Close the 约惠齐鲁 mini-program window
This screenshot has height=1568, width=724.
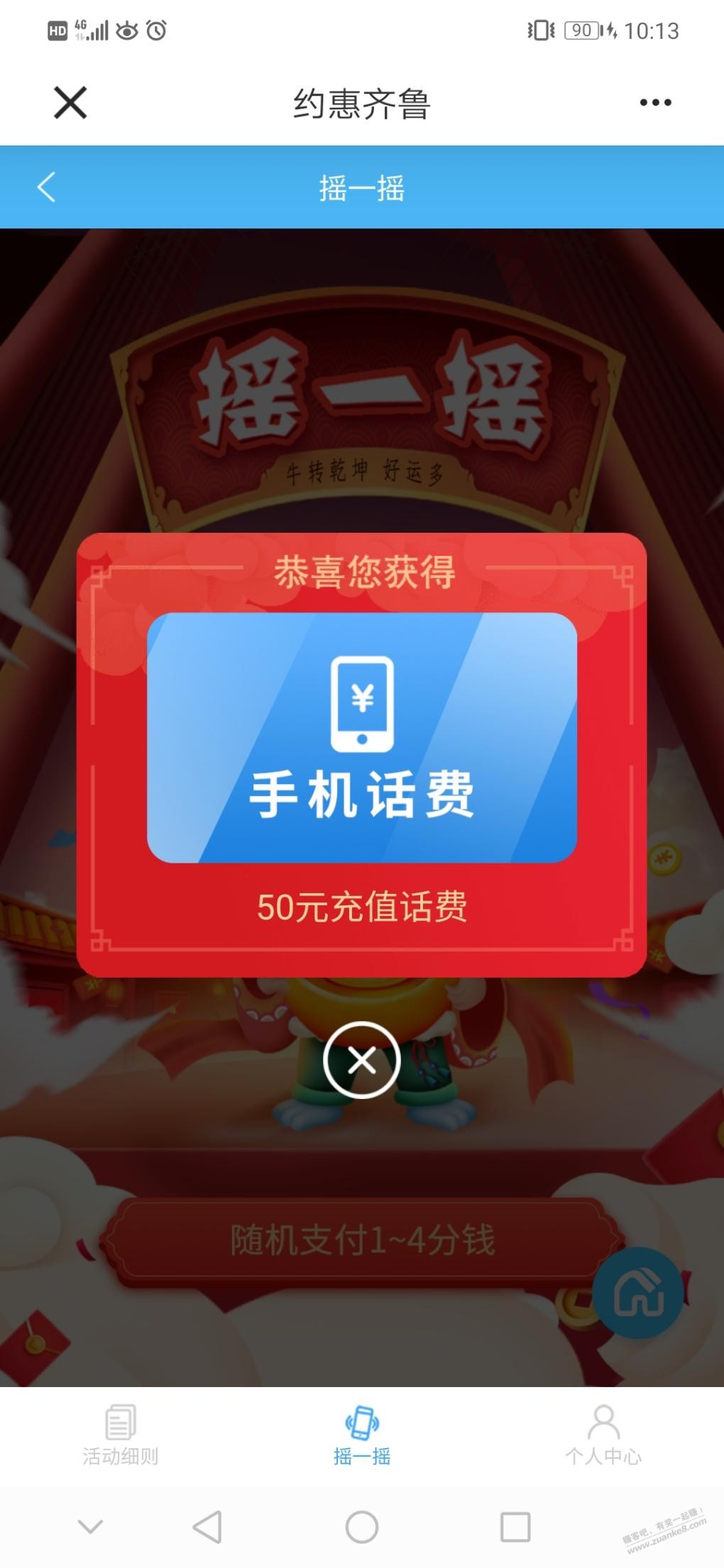tap(70, 103)
